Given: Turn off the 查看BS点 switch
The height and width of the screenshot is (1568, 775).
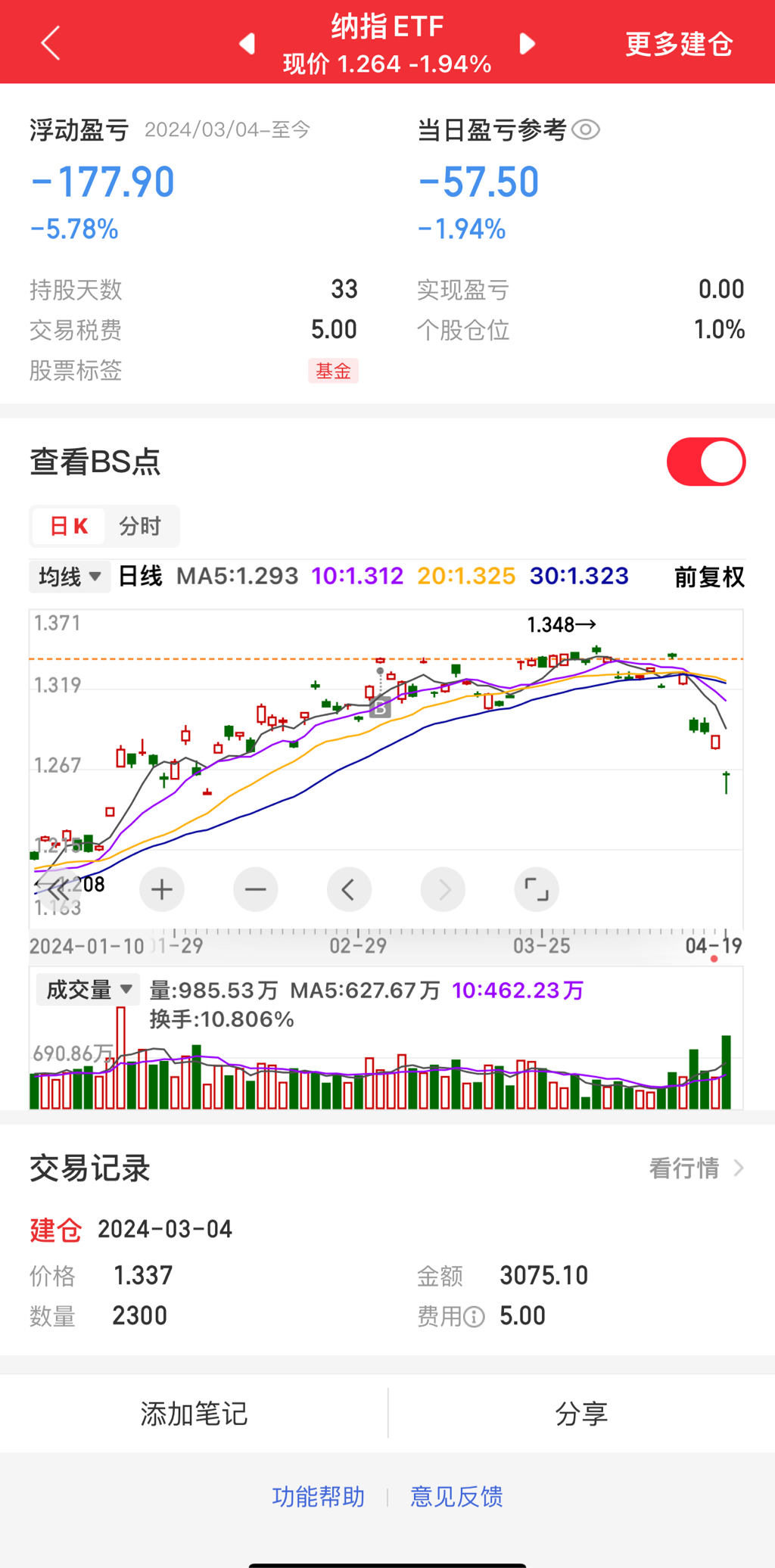Looking at the screenshot, I should tap(705, 462).
